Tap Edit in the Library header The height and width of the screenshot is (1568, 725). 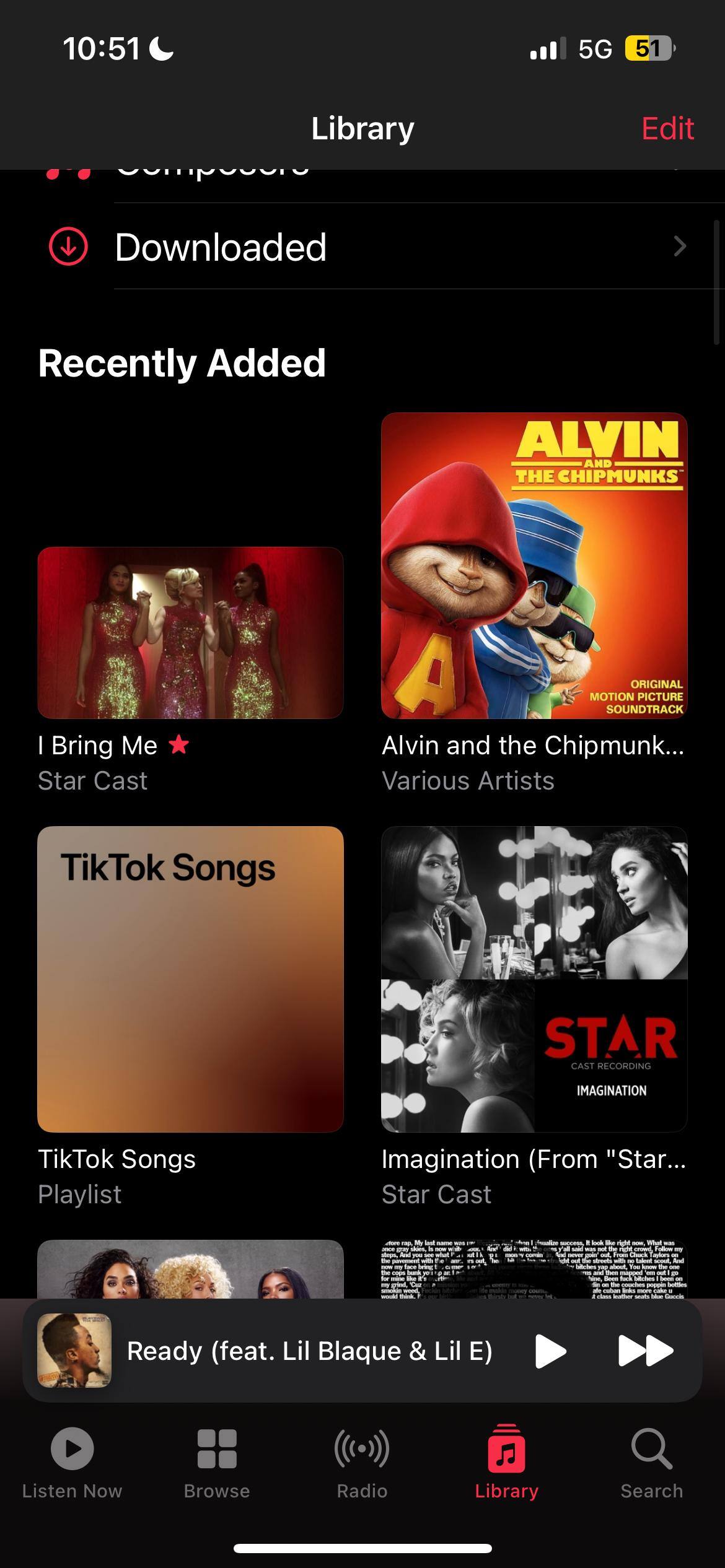[667, 129]
